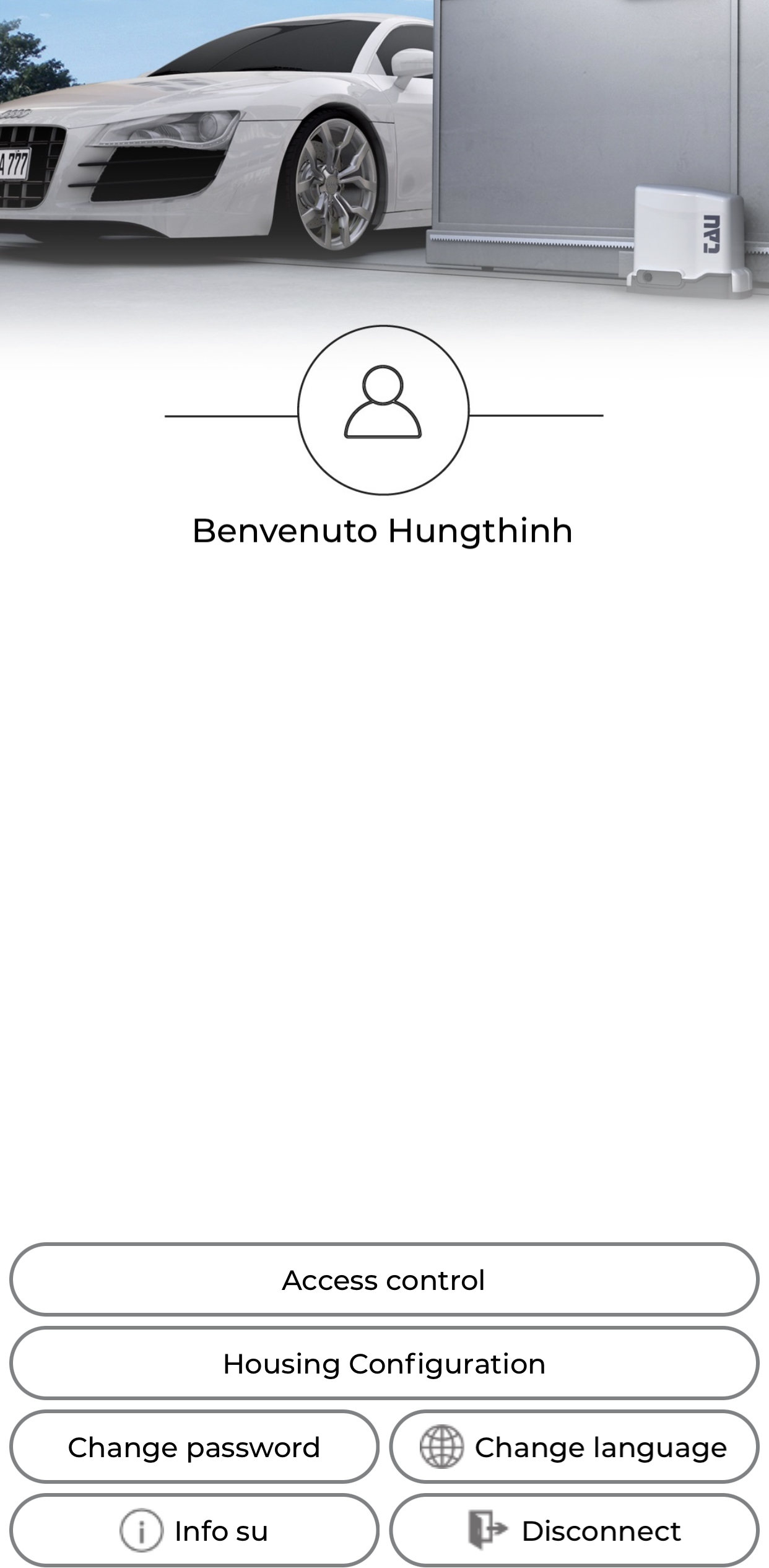The width and height of the screenshot is (769, 1568).
Task: Open Housing Configuration
Action: (x=384, y=1364)
